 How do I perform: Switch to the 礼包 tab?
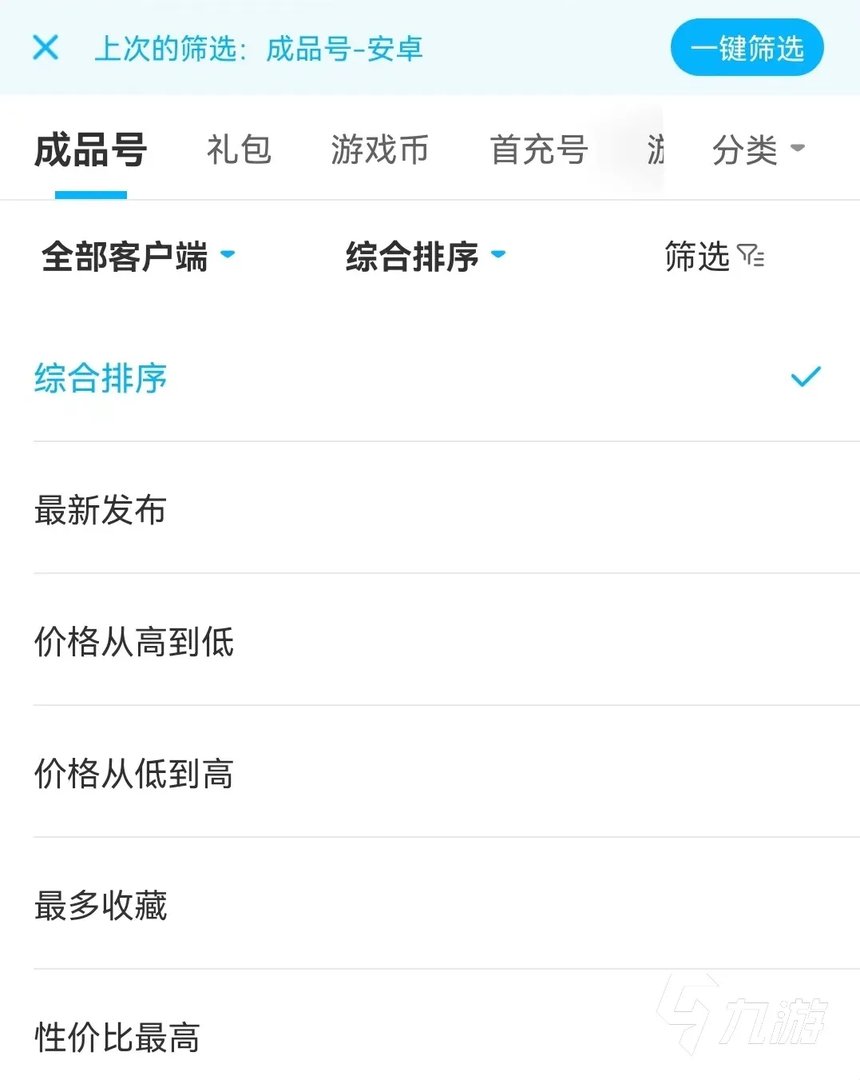(x=240, y=150)
